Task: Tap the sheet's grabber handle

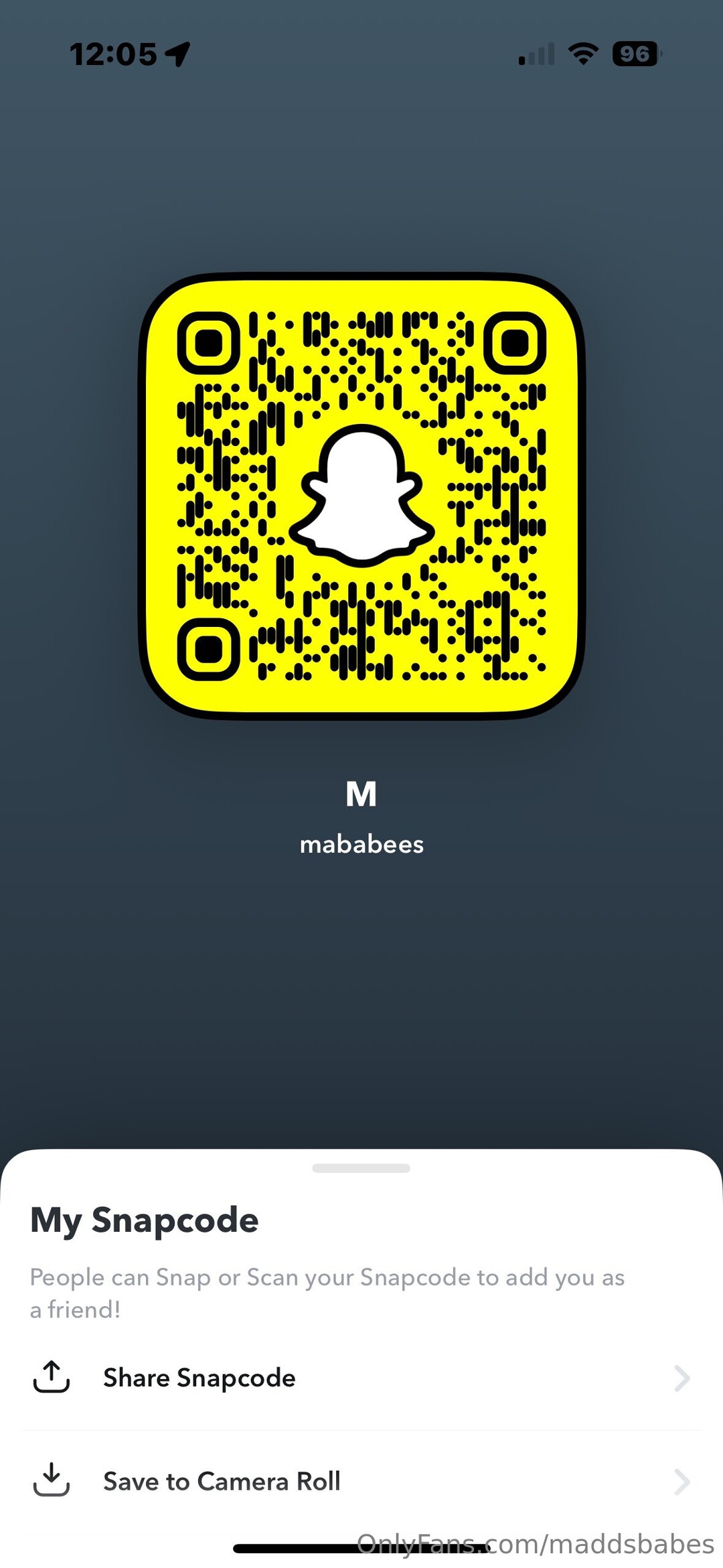Action: (x=361, y=1168)
